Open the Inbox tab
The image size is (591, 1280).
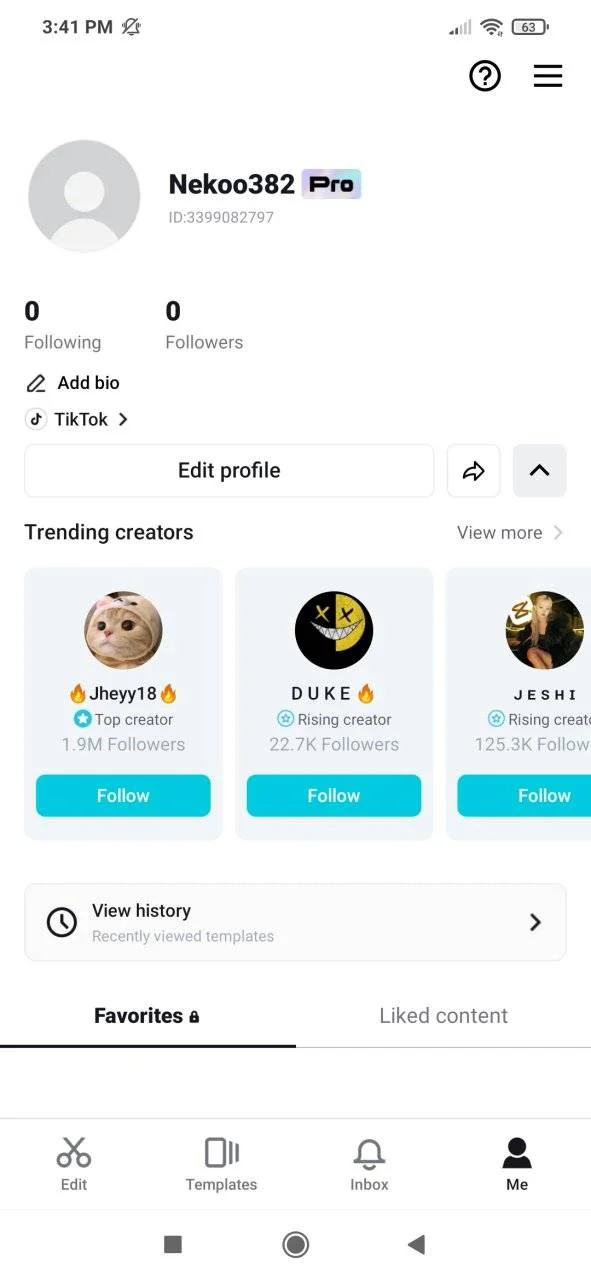coord(369,1164)
